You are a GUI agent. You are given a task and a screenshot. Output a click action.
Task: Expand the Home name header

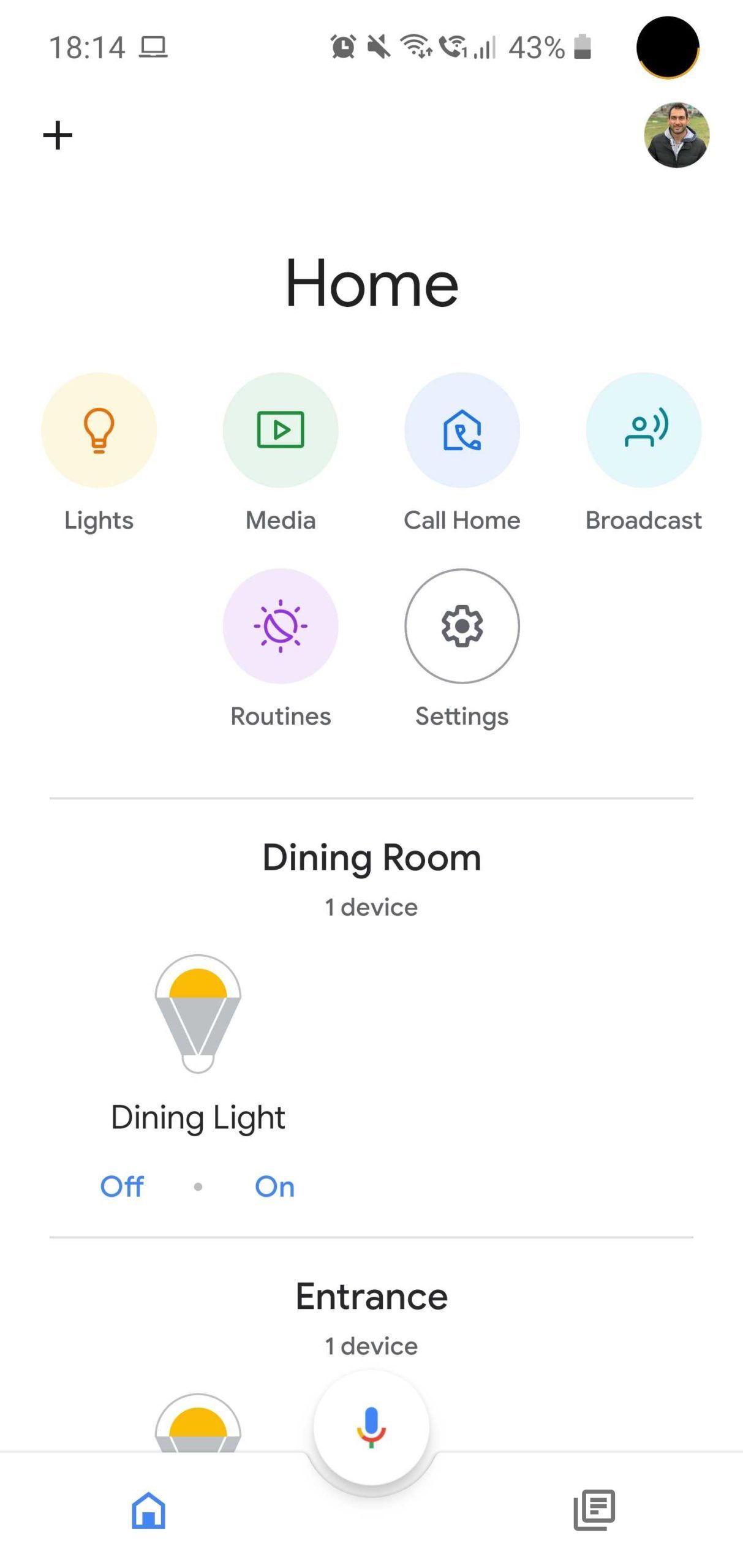pyautogui.click(x=371, y=282)
